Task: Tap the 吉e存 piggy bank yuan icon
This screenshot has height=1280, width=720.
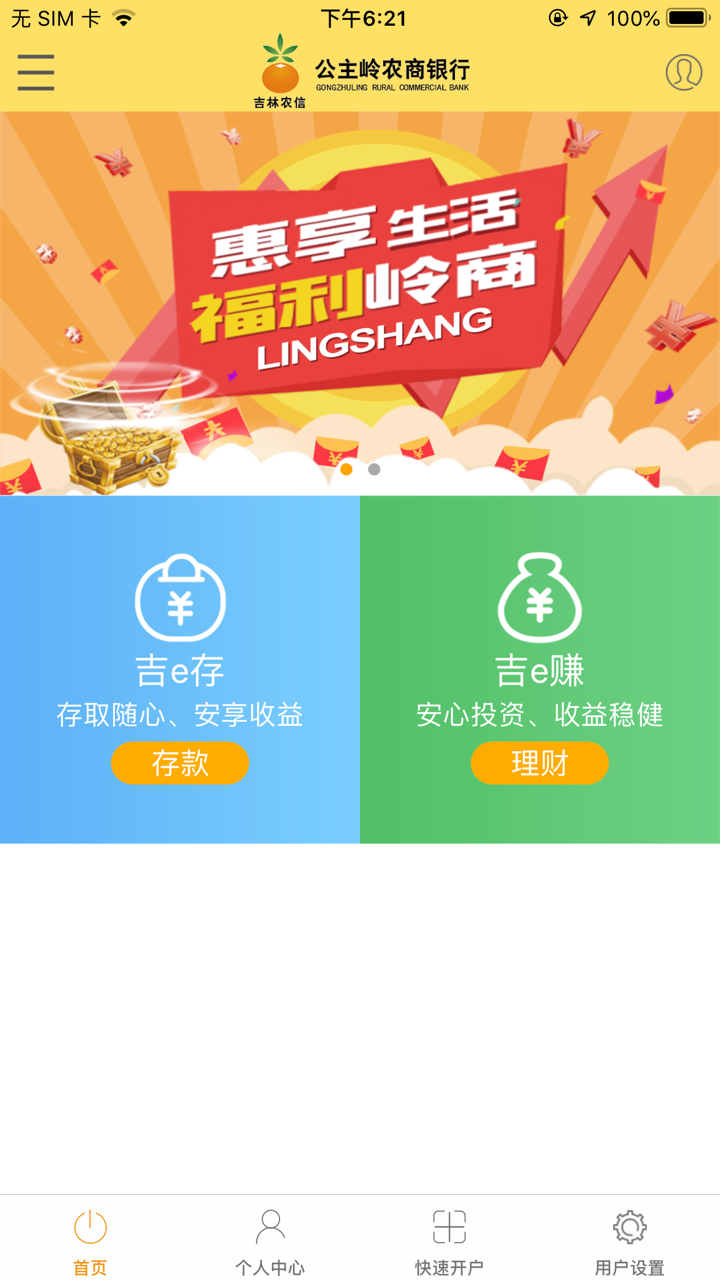Action: 180,597
